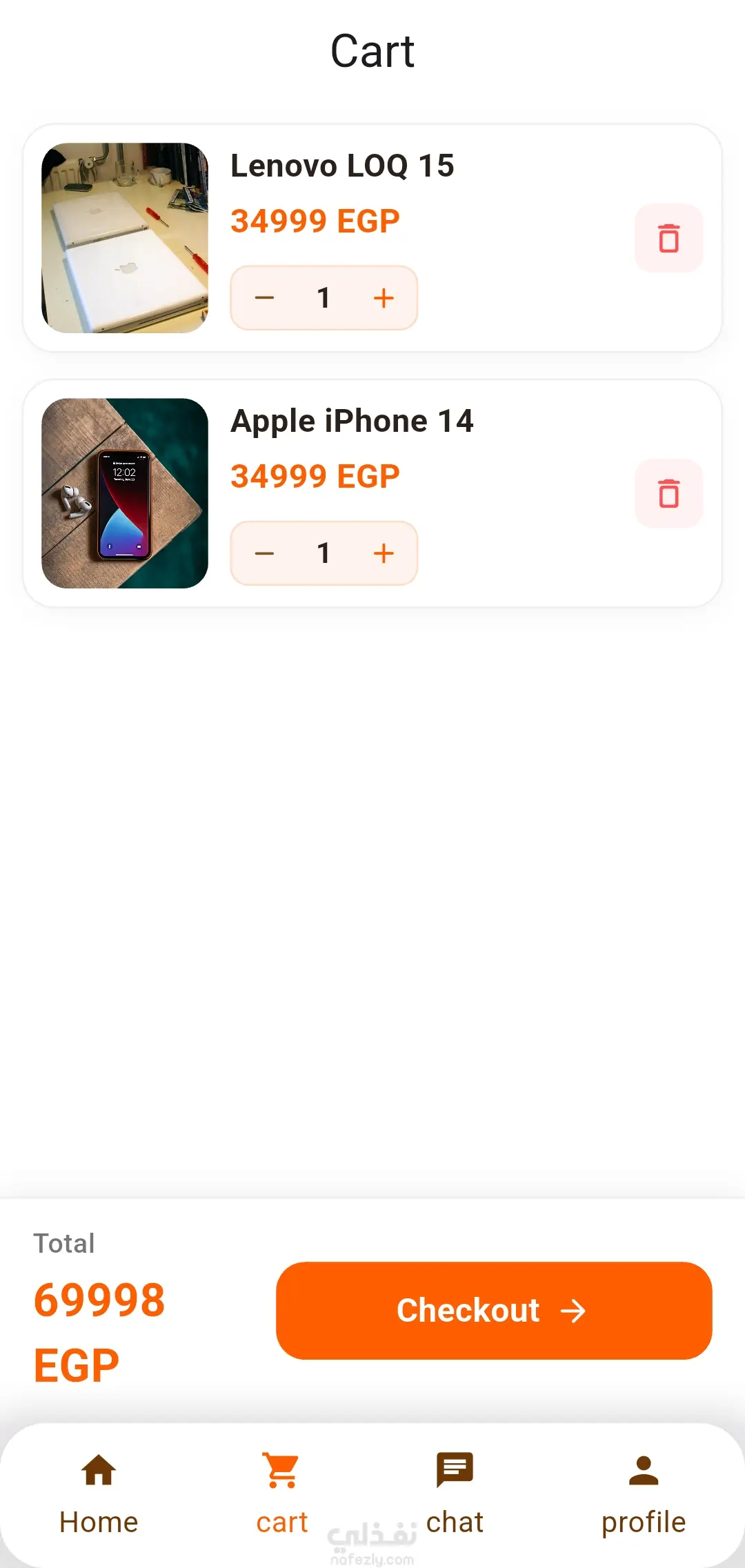Open the profile tab
Screen dimensions: 745x1568
pos(644,1494)
